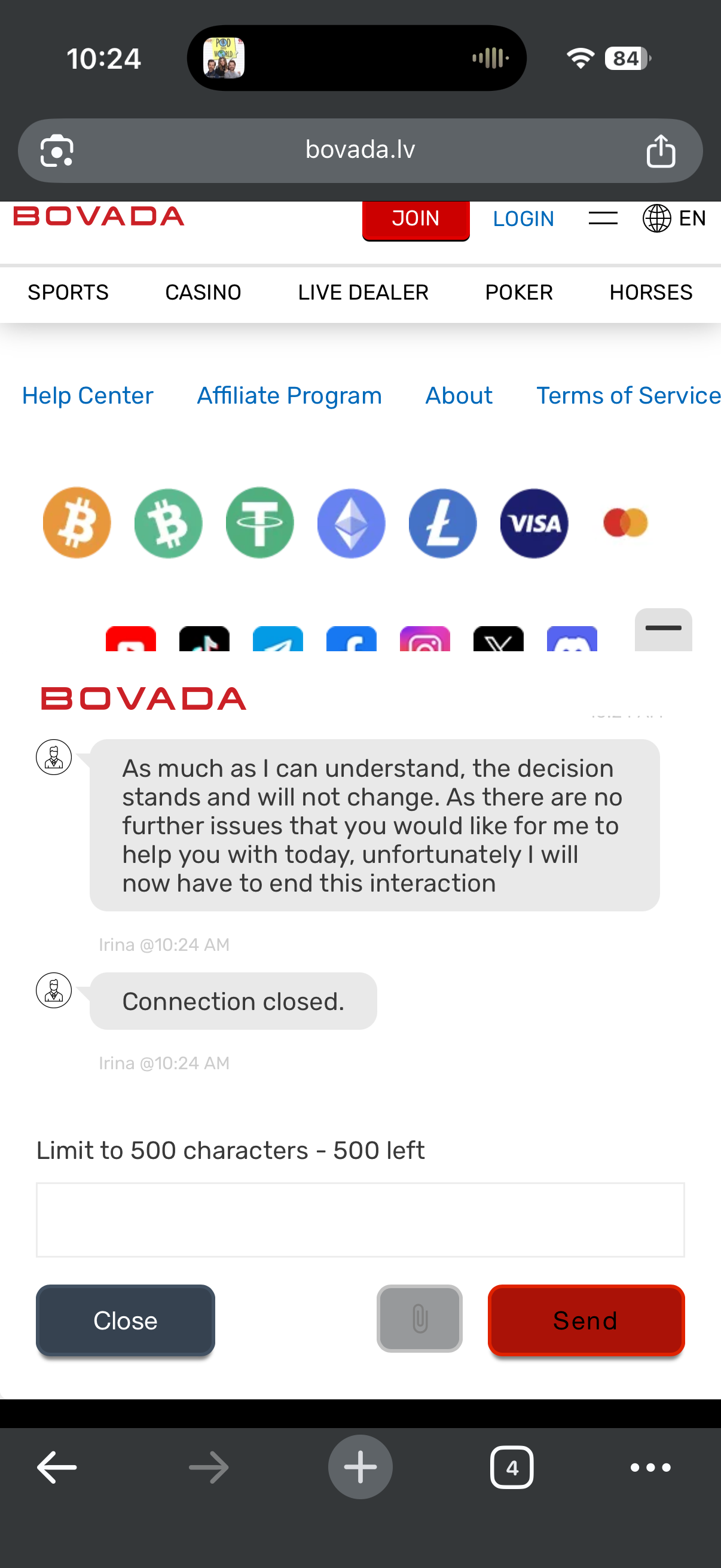Screen dimensions: 721x1568
Task: Attach a file with the paperclip
Action: [419, 1319]
